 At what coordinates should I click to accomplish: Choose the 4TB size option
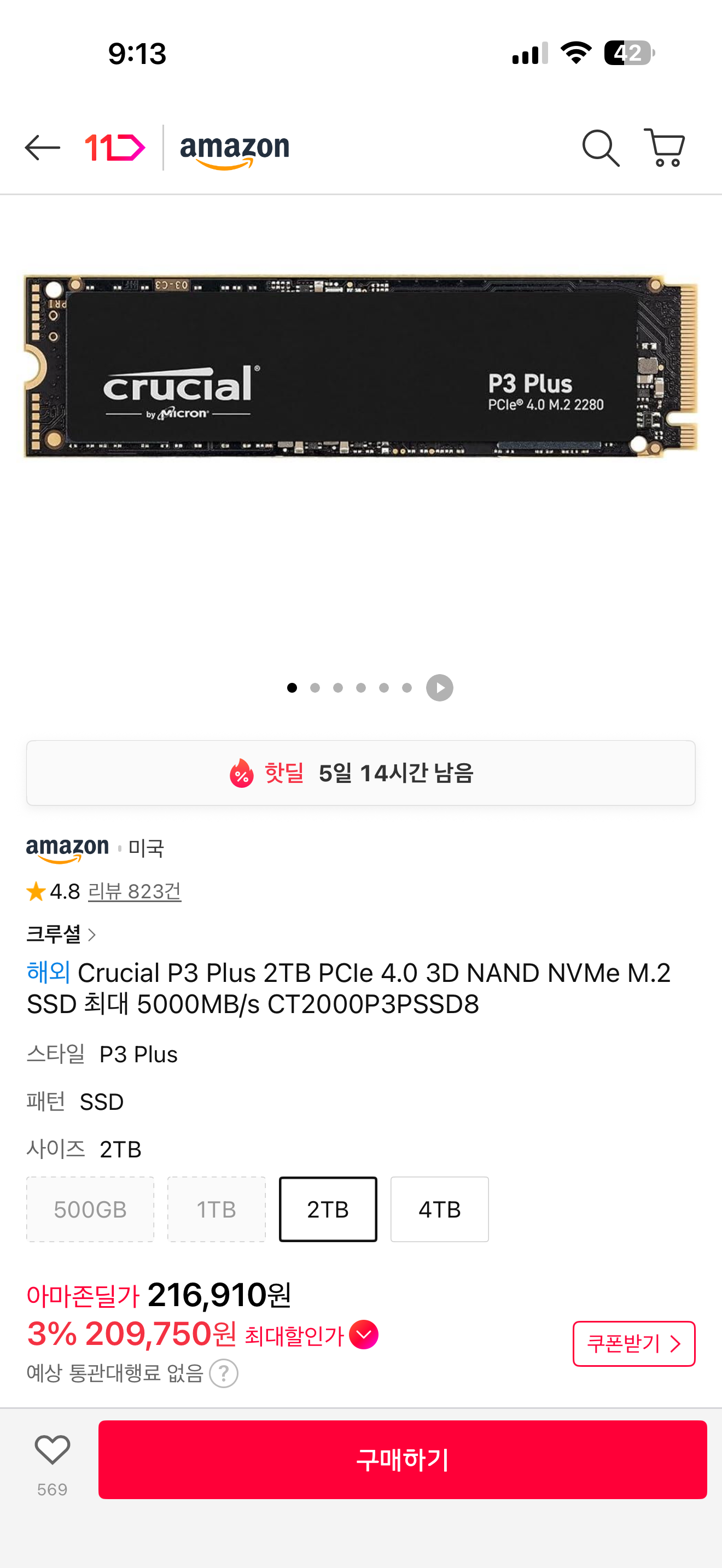click(x=439, y=1209)
